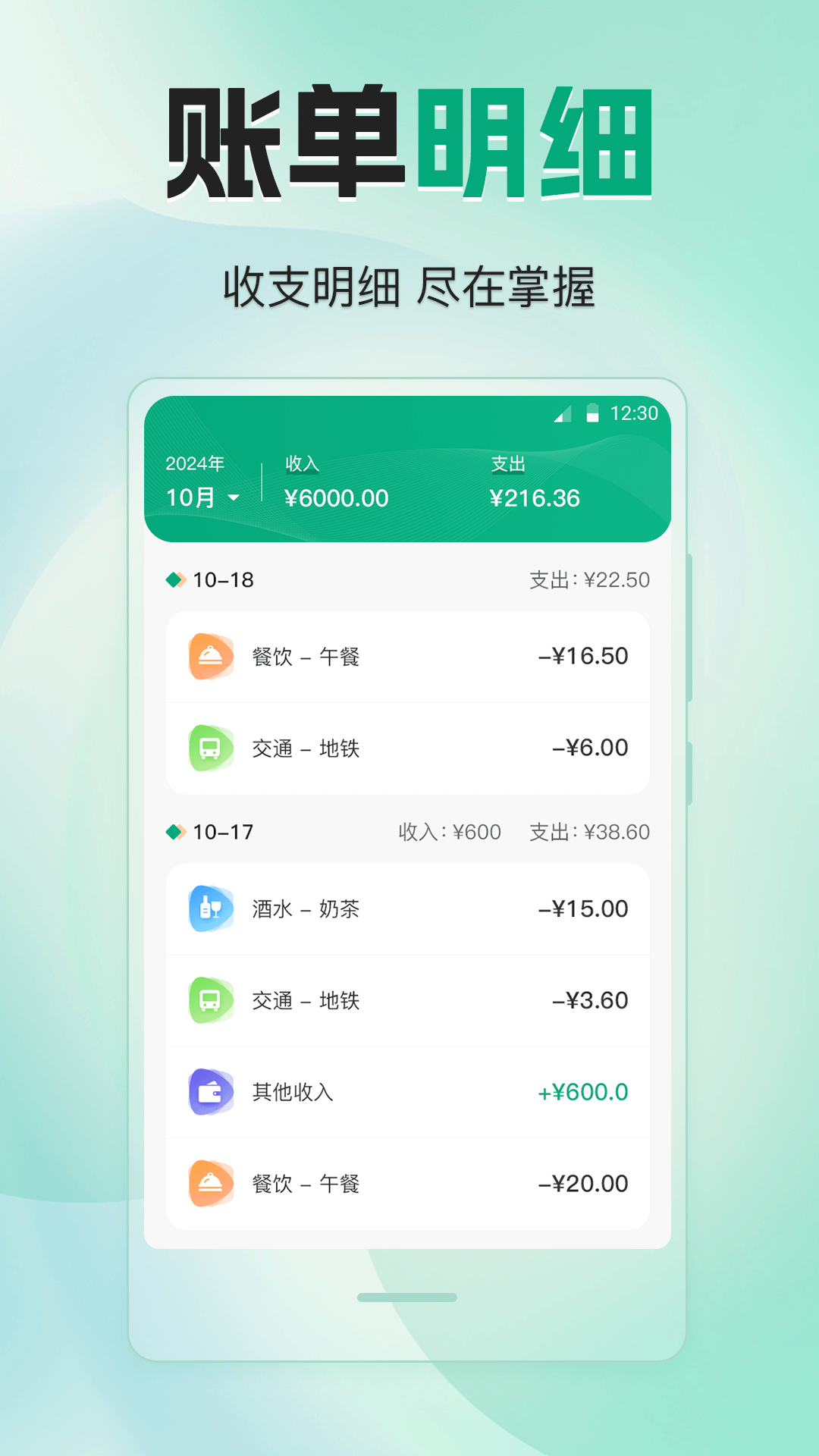View the 酒水 奶茶 -¥15.00 transaction
Image resolution: width=819 pixels, height=1456 pixels.
tap(408, 909)
